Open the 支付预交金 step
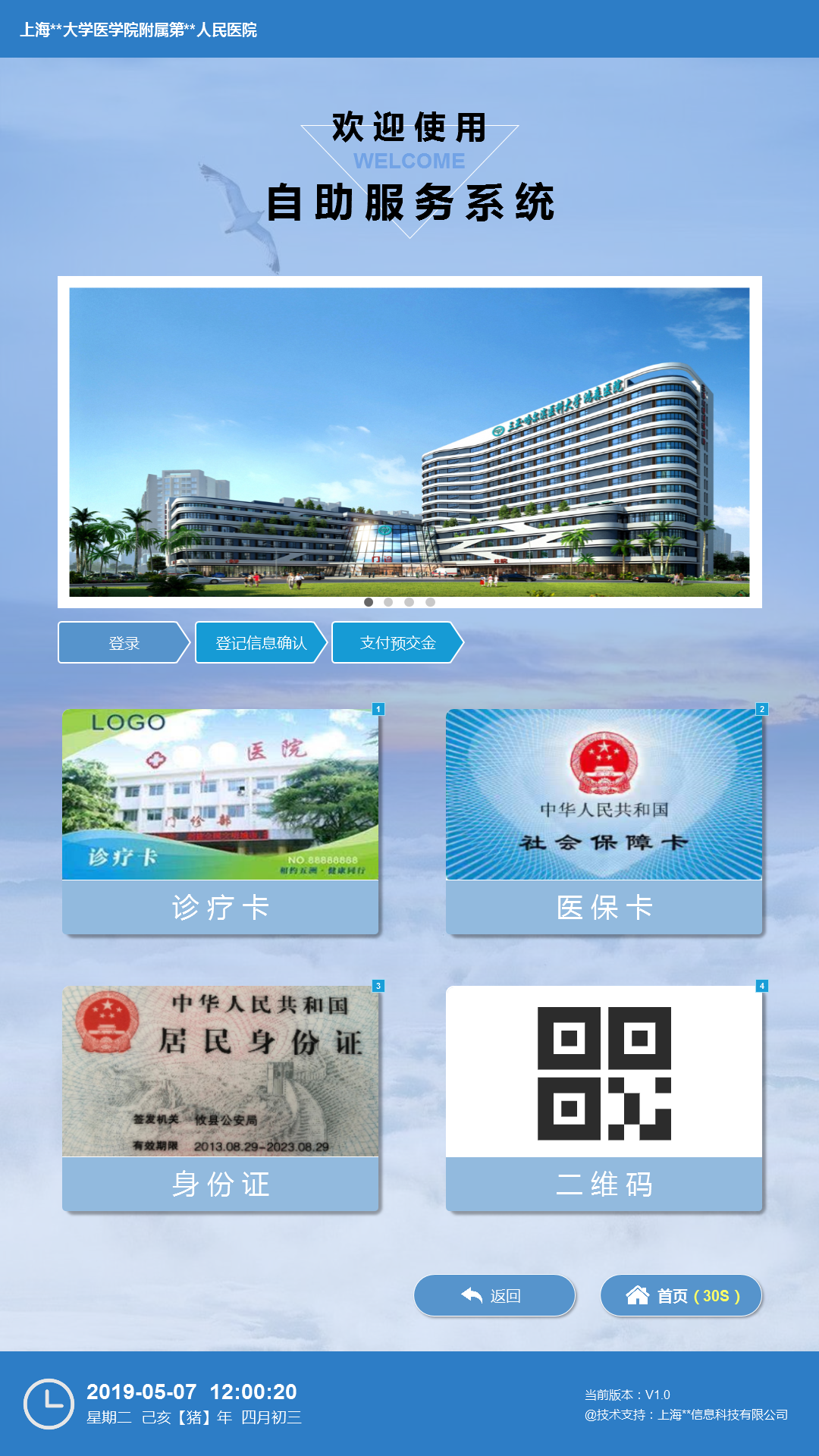The width and height of the screenshot is (819, 1456). pos(397,643)
